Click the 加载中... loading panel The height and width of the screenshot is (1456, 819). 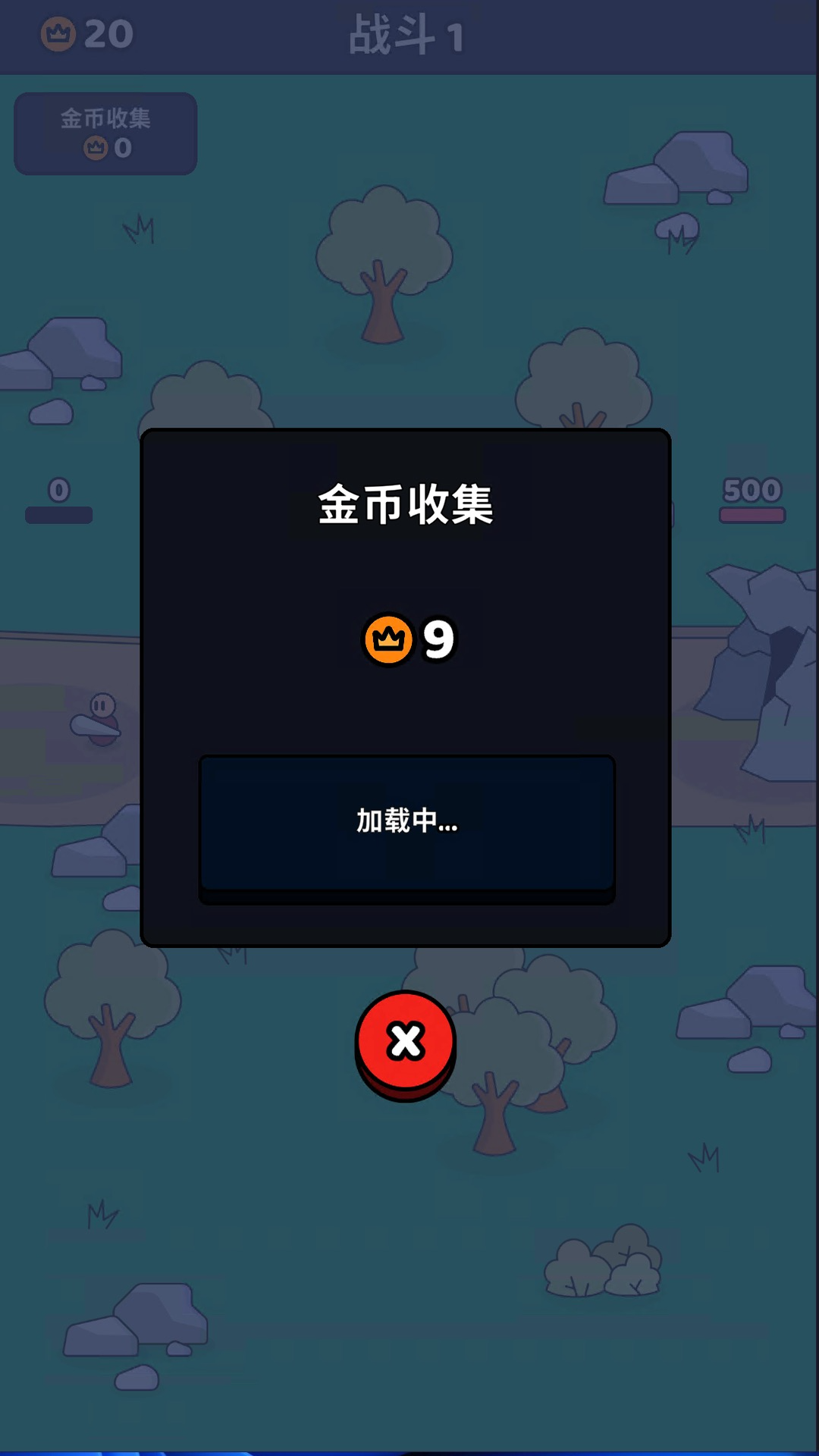pos(407,827)
